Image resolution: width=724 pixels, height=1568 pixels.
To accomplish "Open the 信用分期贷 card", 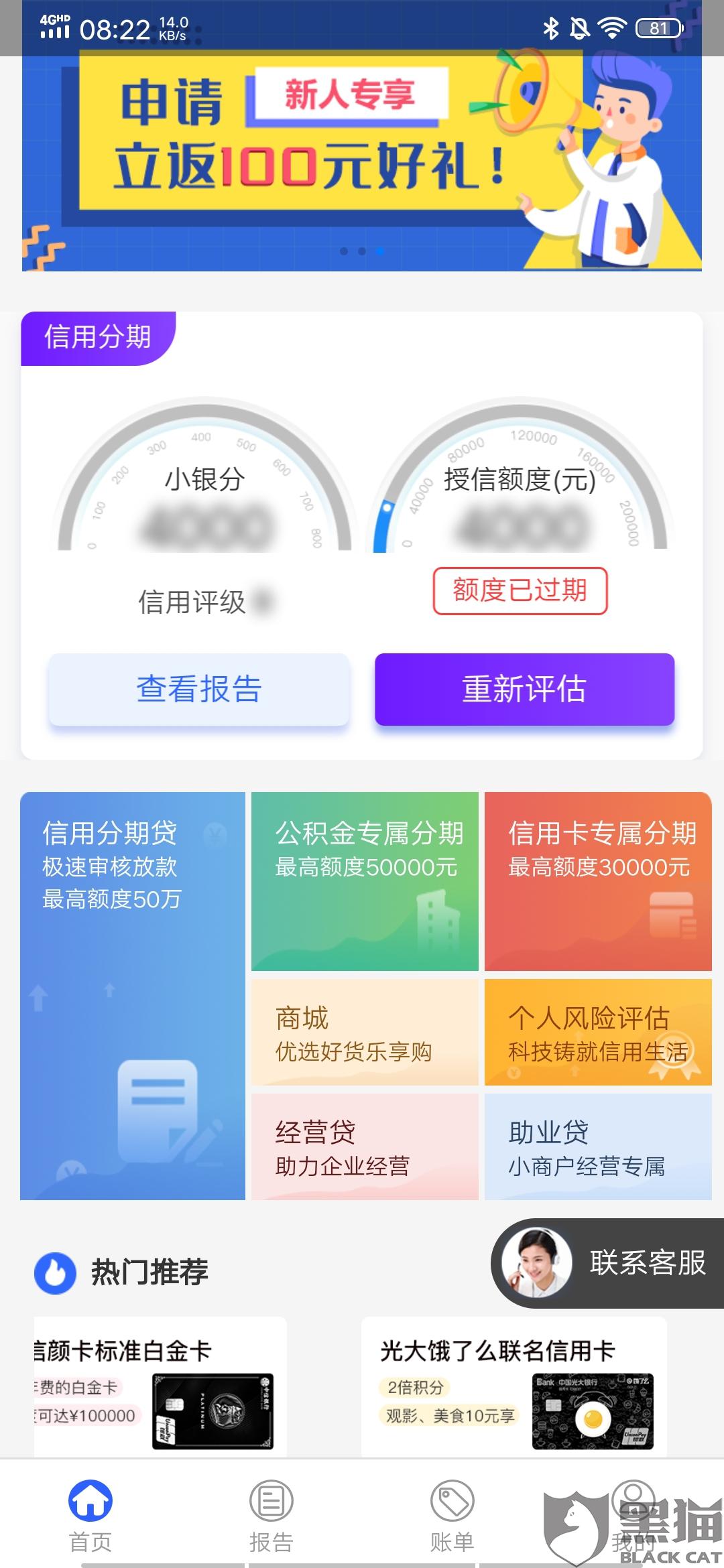I will [133, 996].
